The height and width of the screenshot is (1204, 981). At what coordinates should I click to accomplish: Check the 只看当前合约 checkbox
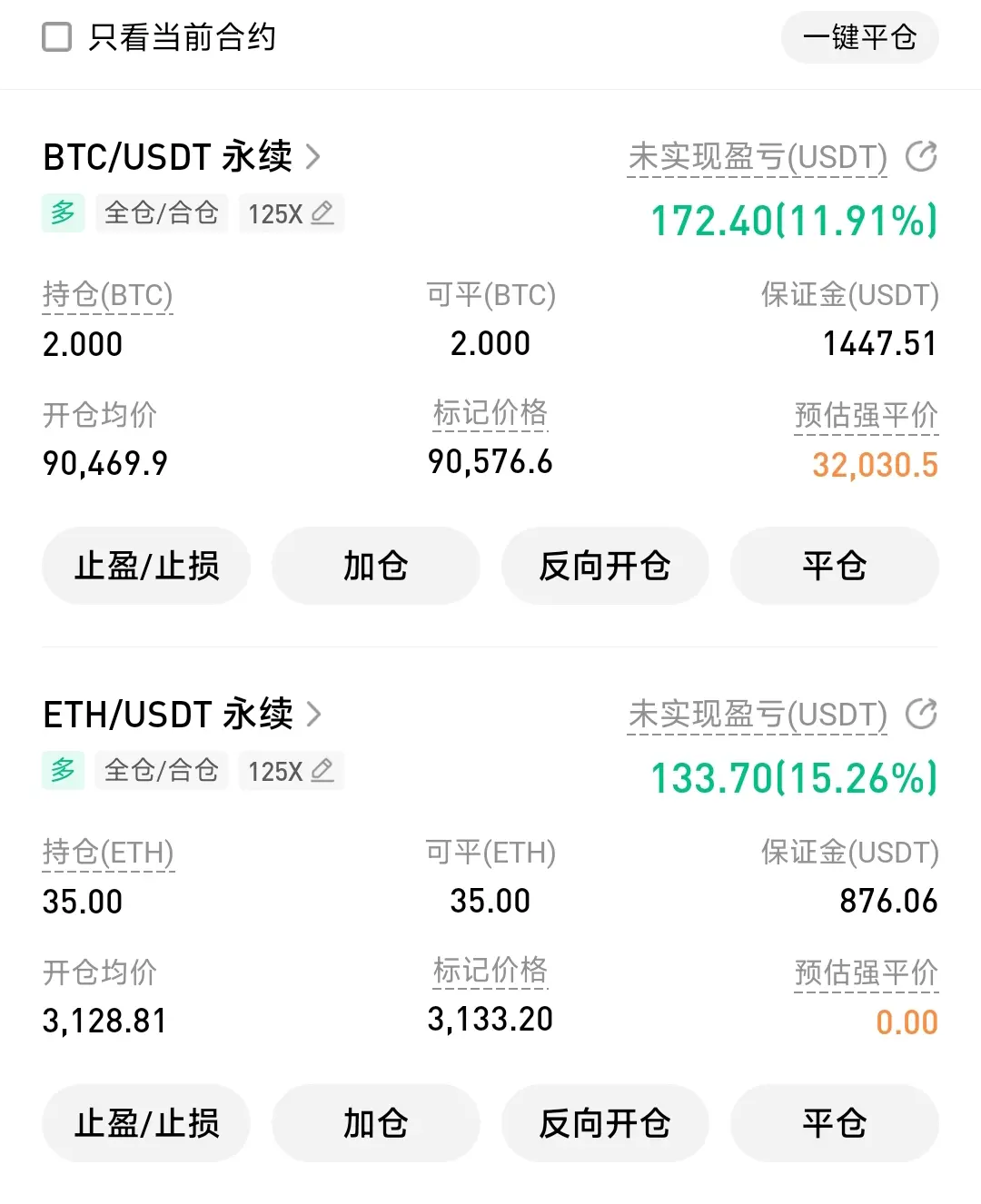[57, 37]
